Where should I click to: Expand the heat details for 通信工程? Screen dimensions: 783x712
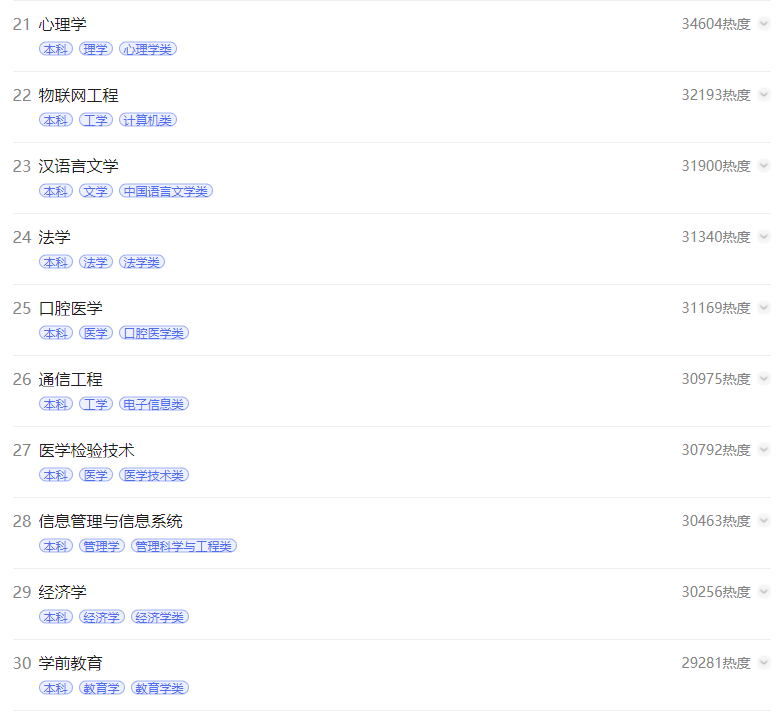[x=764, y=379]
